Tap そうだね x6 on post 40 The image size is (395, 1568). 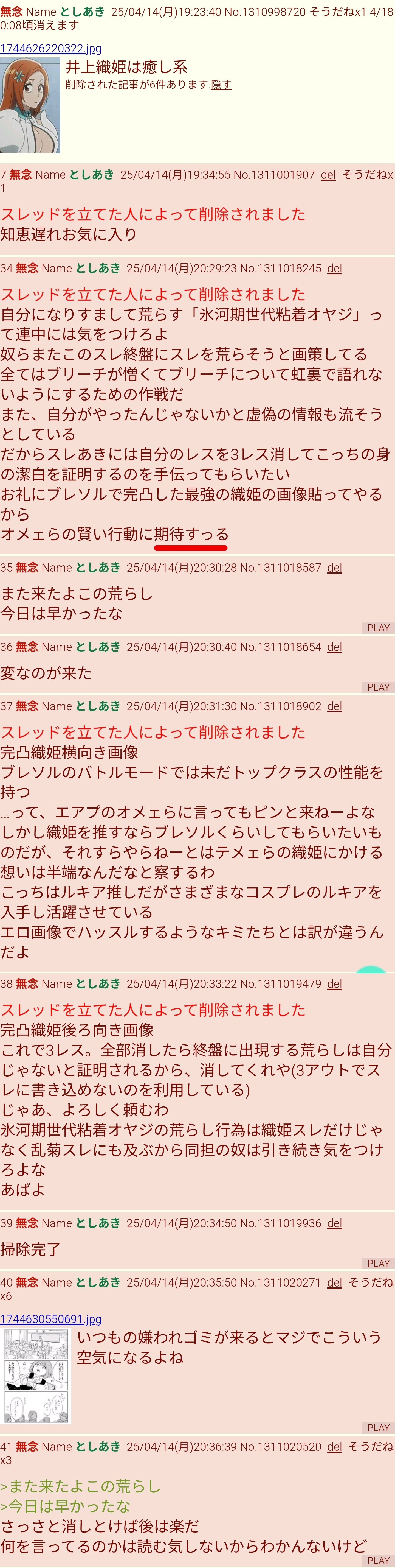click(370, 1283)
